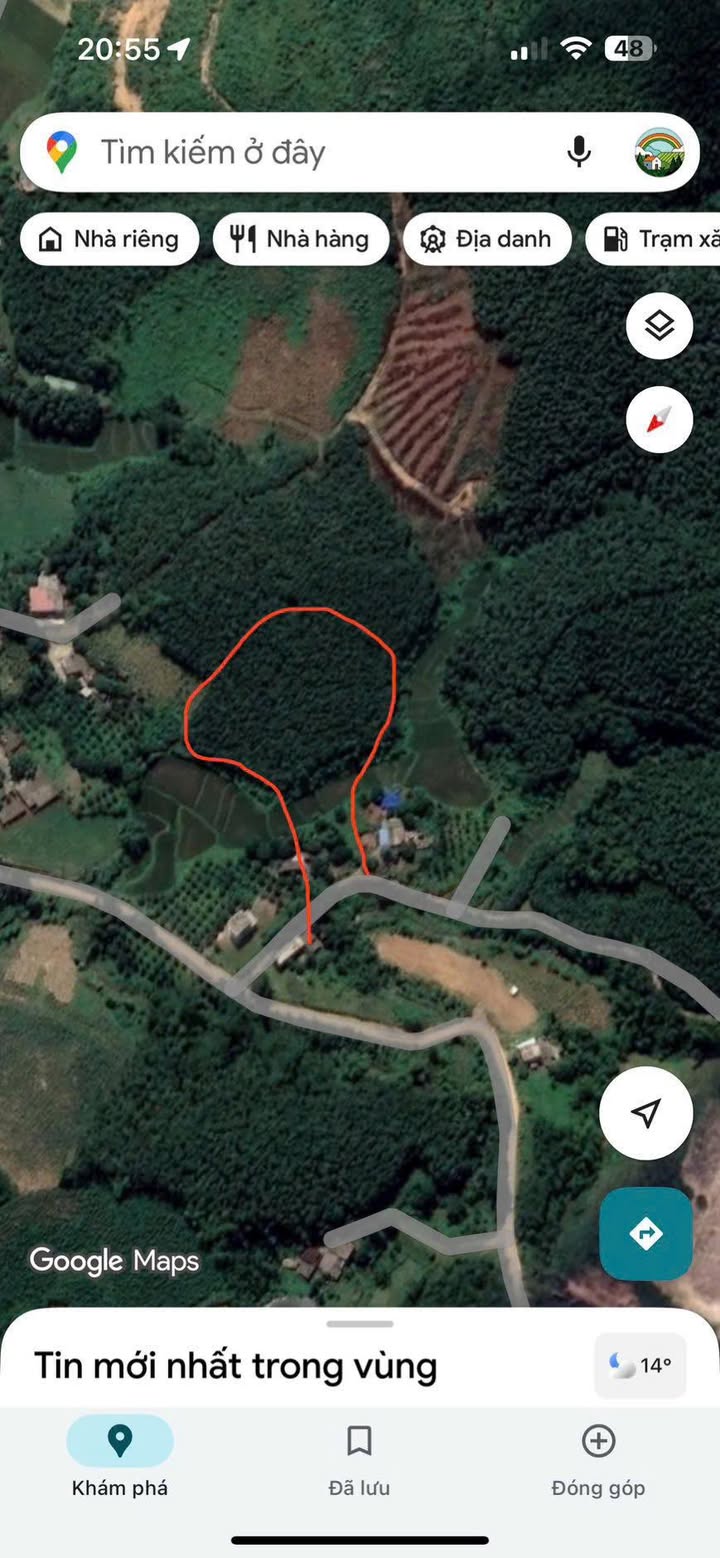
Task: Select the "Nhà riêng" chip
Action: tap(109, 239)
